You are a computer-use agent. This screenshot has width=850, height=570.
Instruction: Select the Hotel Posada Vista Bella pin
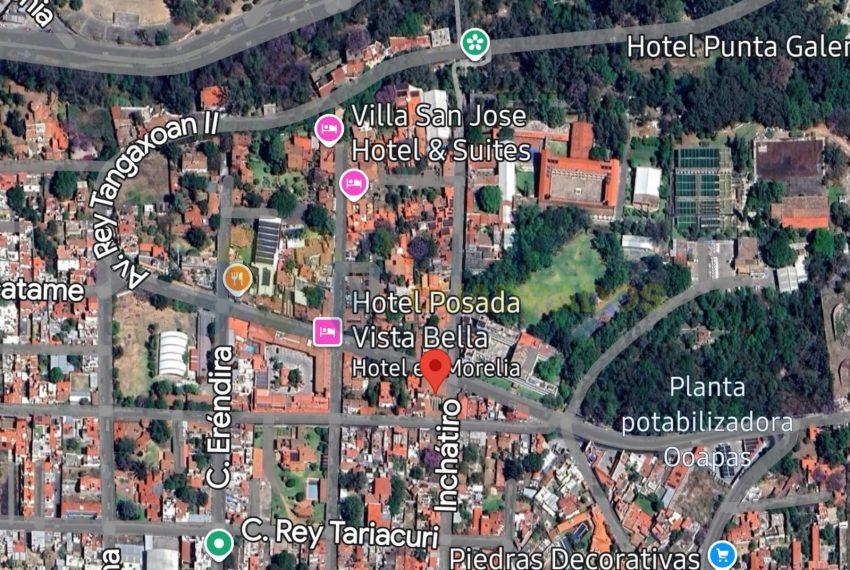[x=327, y=331]
